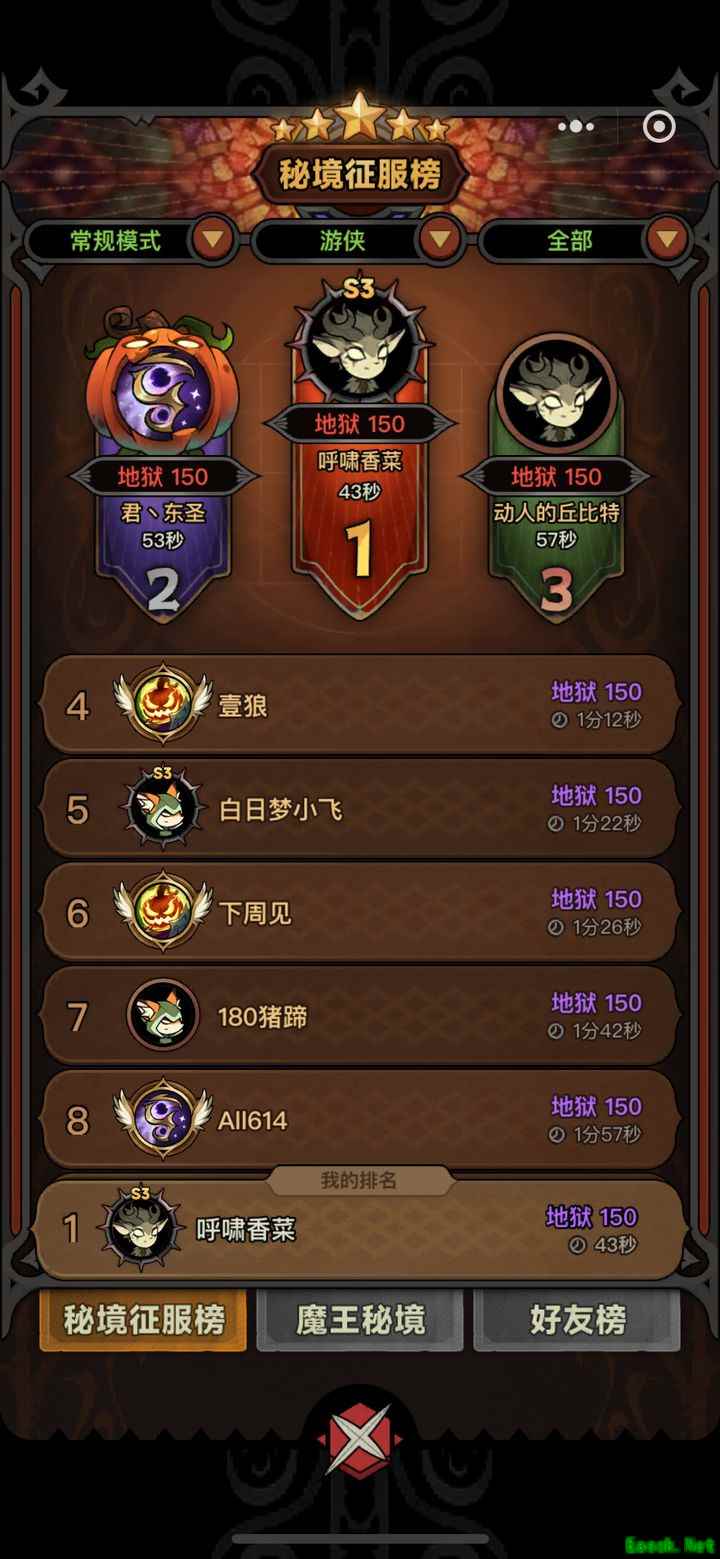Expand the 全部 filter dropdown
720x1559 pixels.
pyautogui.click(x=585, y=240)
